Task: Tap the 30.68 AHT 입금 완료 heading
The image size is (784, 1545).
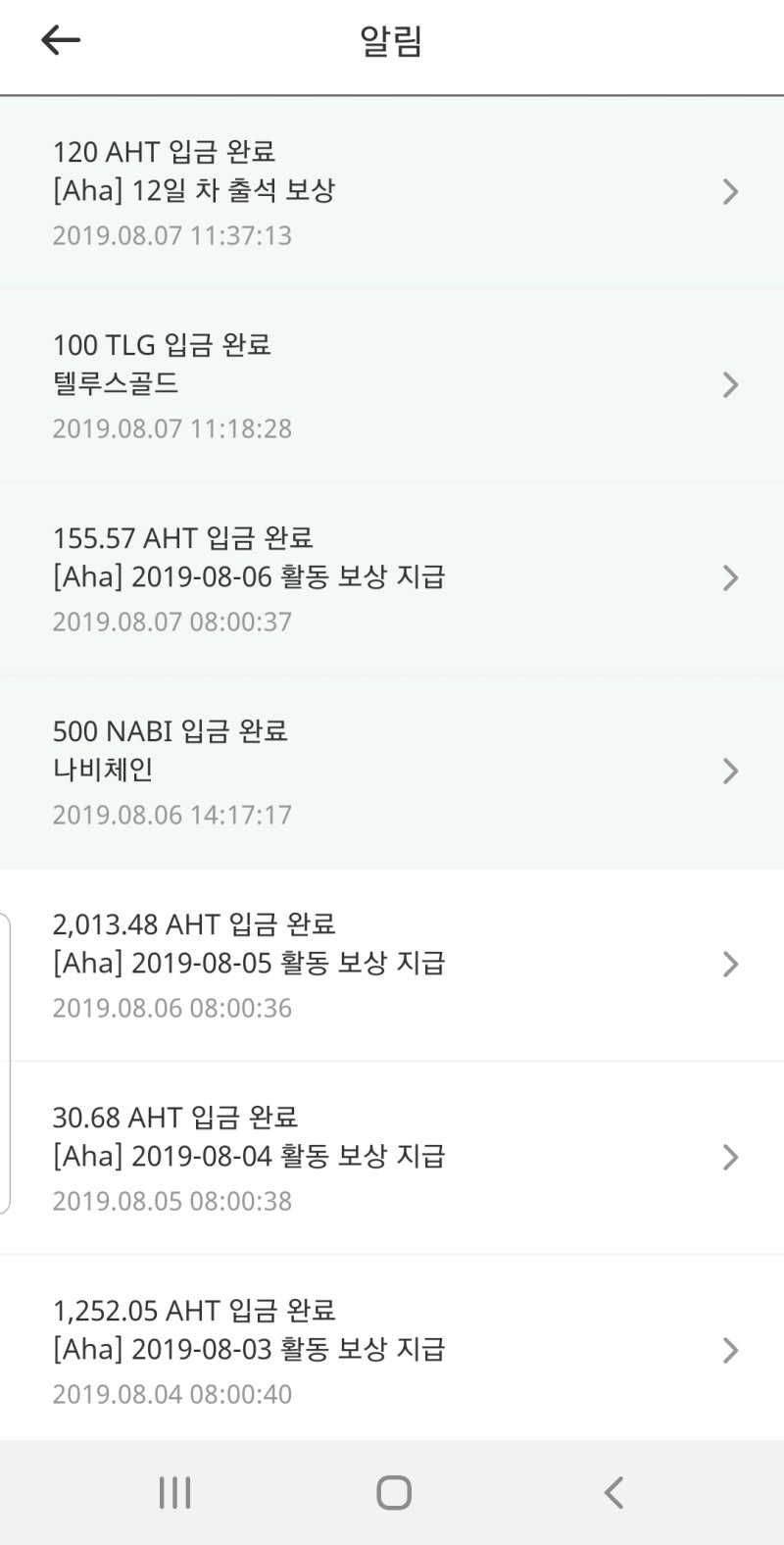Action: tap(177, 1117)
